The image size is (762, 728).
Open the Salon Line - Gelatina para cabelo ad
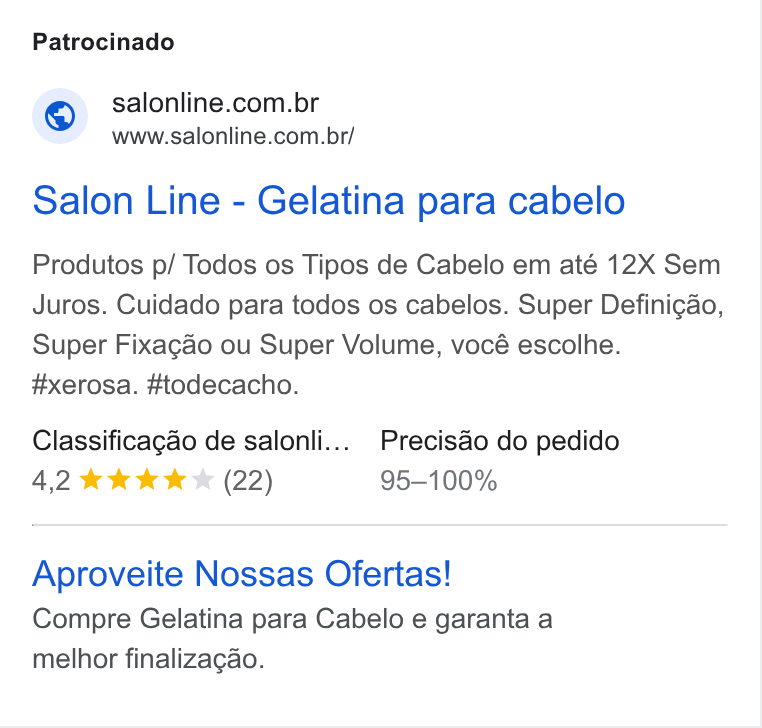pos(329,201)
